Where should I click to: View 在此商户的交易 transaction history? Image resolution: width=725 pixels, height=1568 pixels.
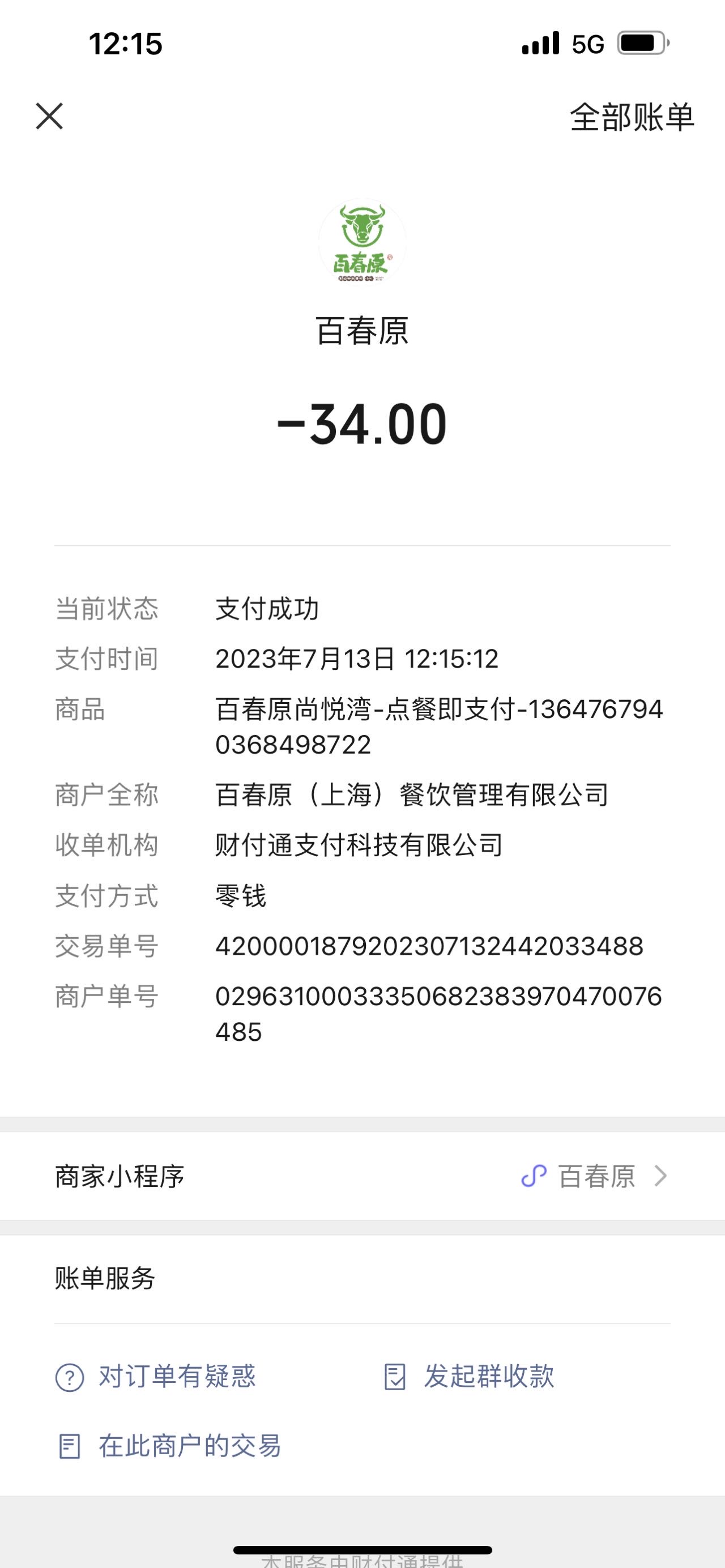[x=169, y=1446]
